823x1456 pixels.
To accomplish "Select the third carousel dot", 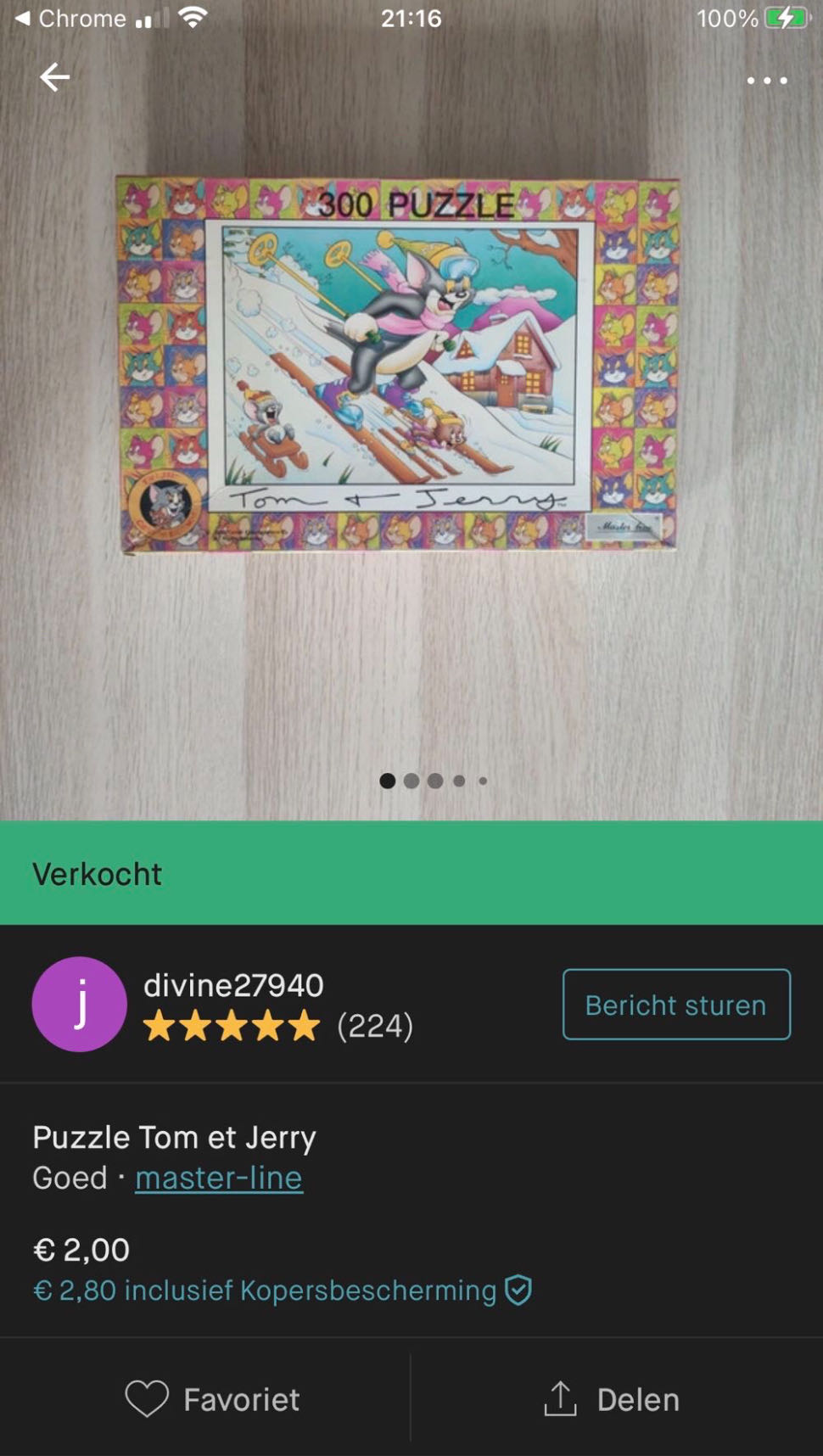I will [x=435, y=780].
